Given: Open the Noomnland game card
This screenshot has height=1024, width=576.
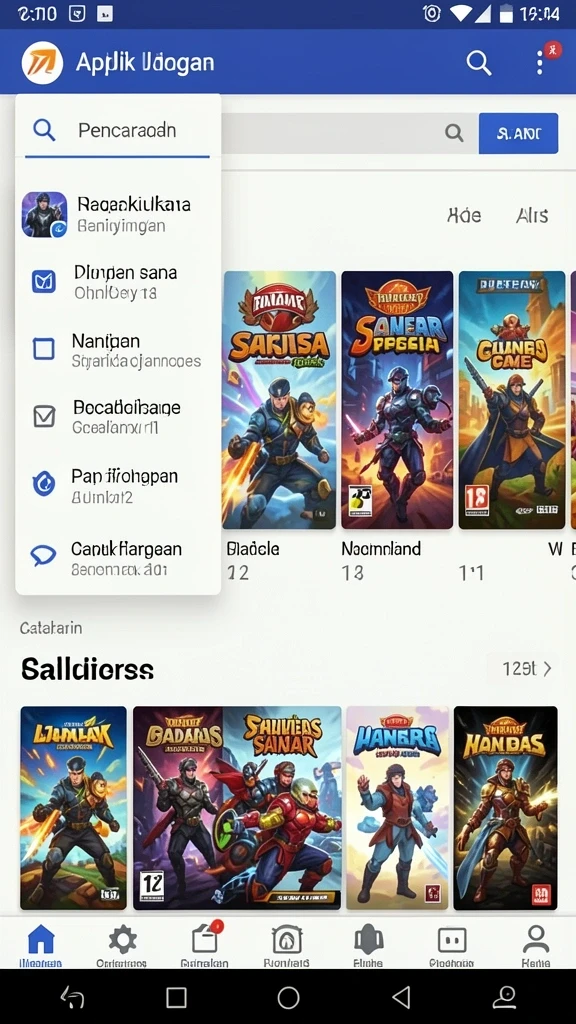Looking at the screenshot, I should click(397, 400).
